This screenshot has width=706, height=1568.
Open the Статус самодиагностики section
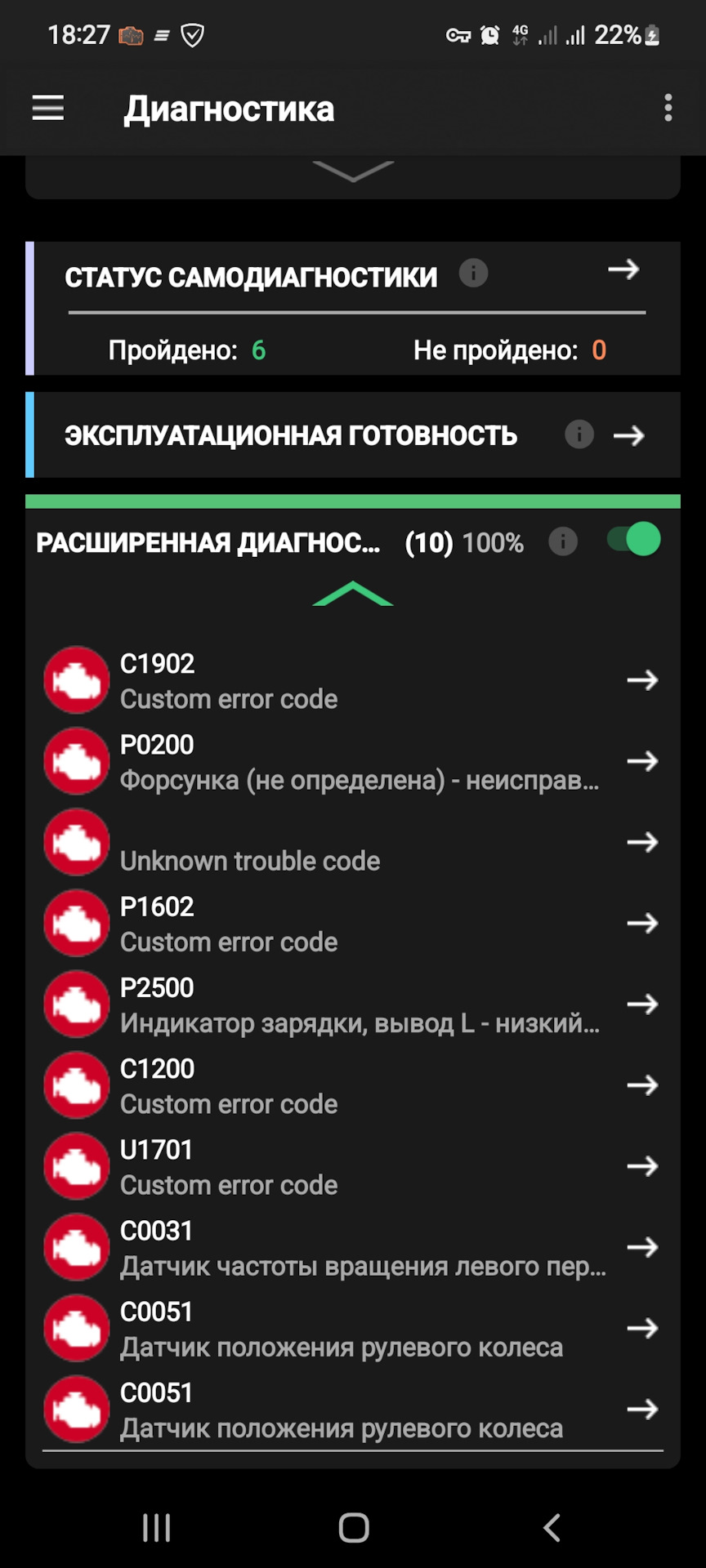point(623,269)
